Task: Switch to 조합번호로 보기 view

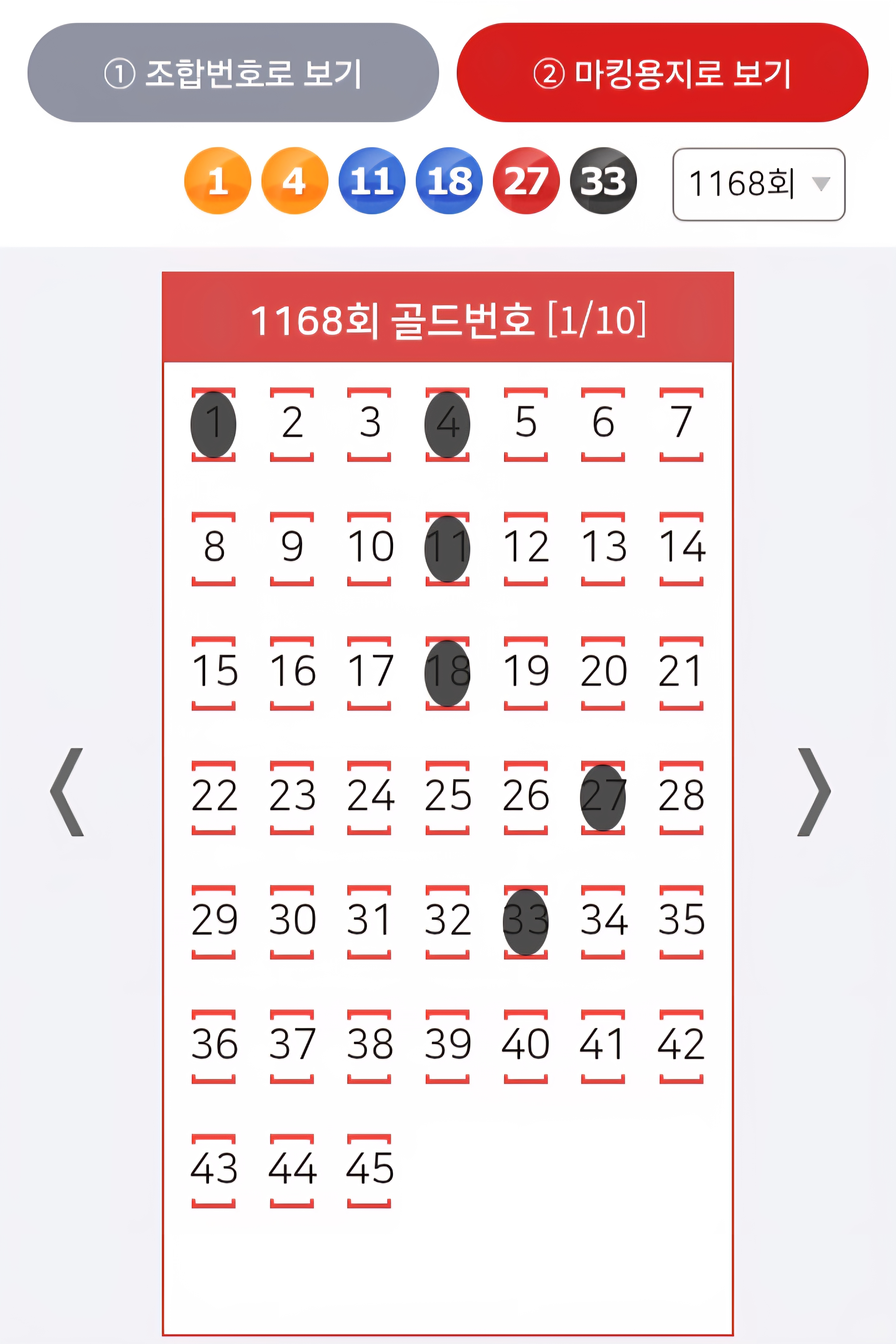Action: pos(233,72)
